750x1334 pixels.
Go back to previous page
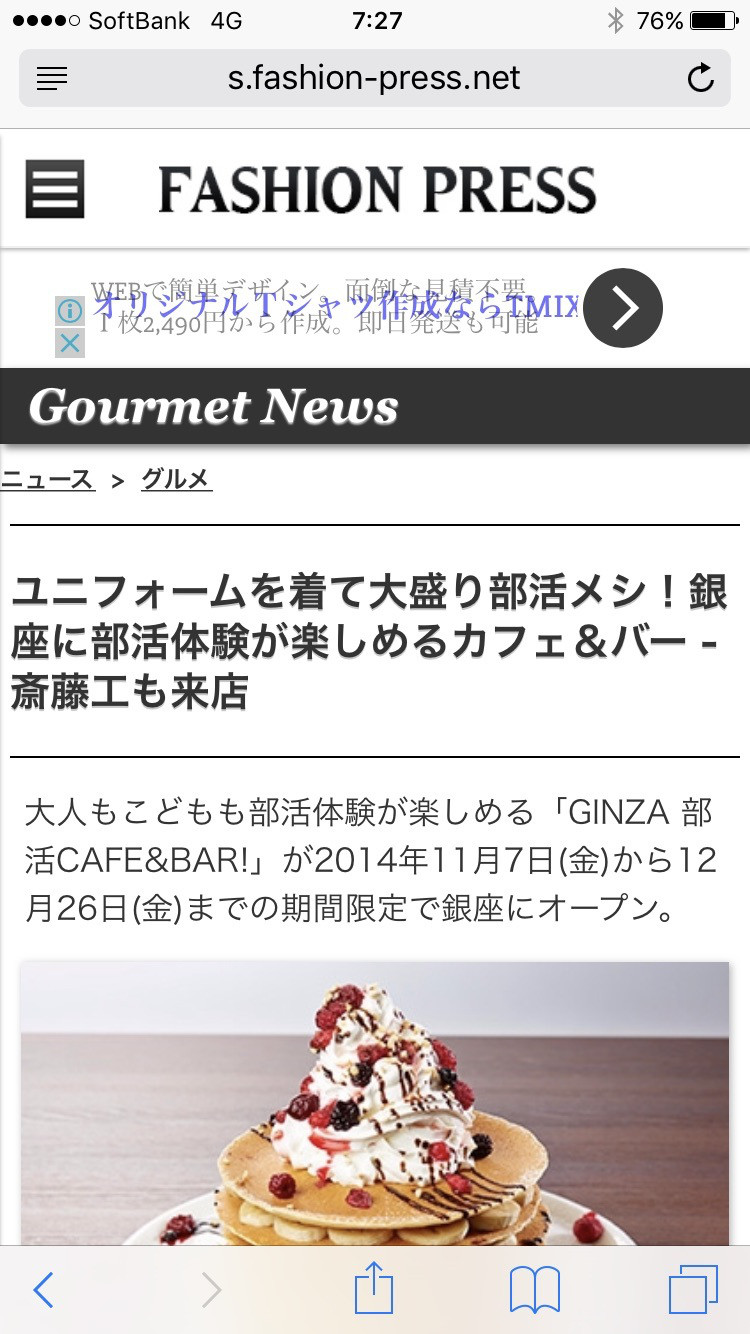[43, 1290]
